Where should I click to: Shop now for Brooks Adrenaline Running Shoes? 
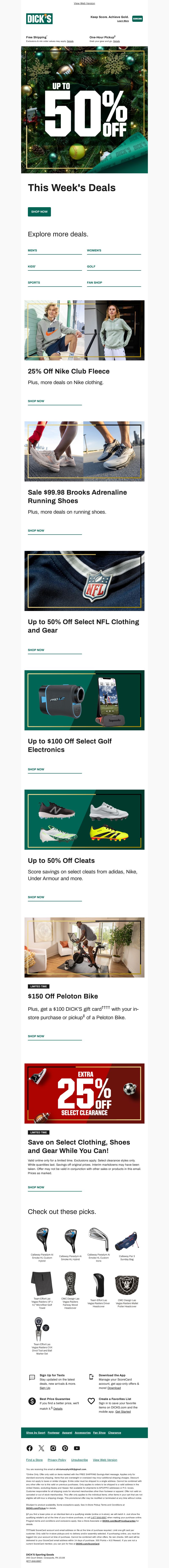pos(36,531)
